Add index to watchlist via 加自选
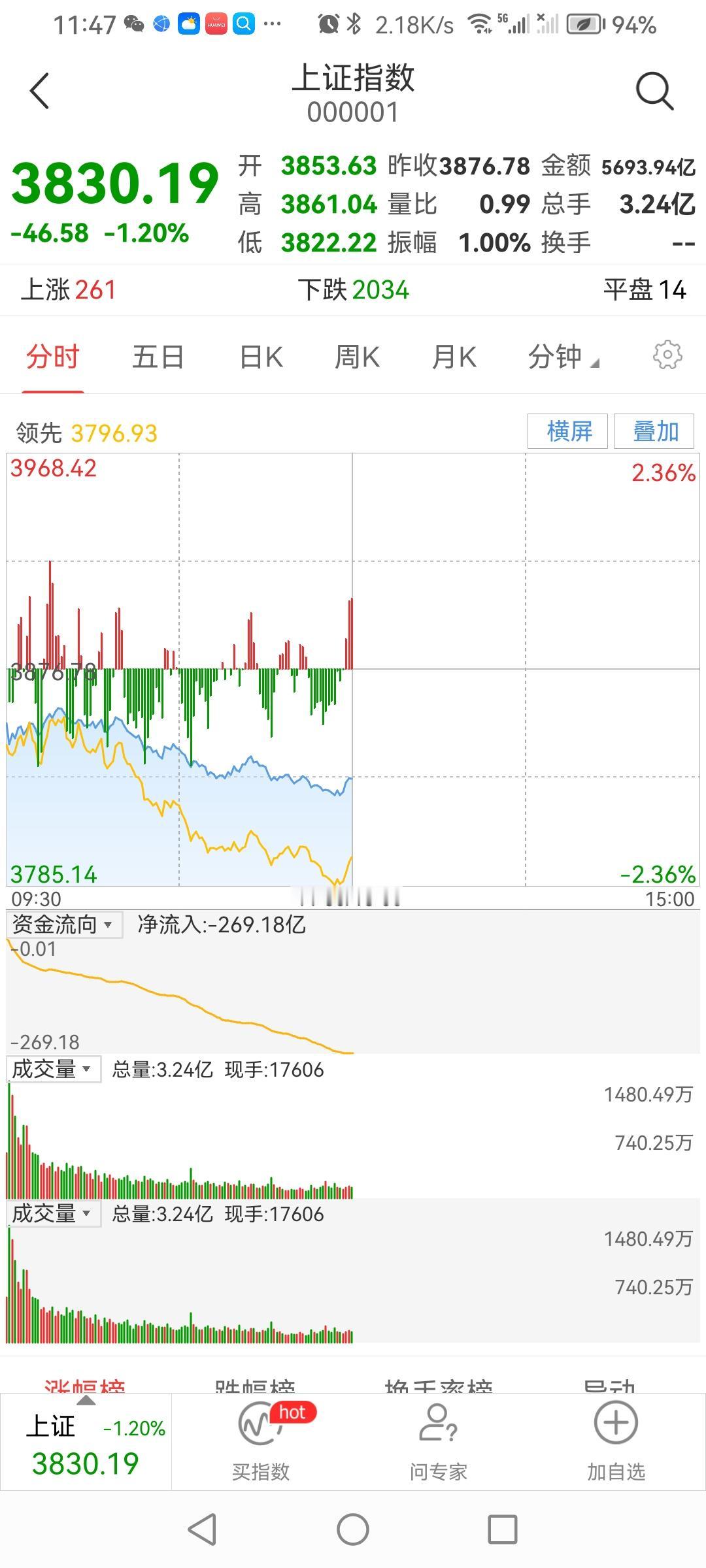The image size is (706, 1568). tap(616, 1441)
